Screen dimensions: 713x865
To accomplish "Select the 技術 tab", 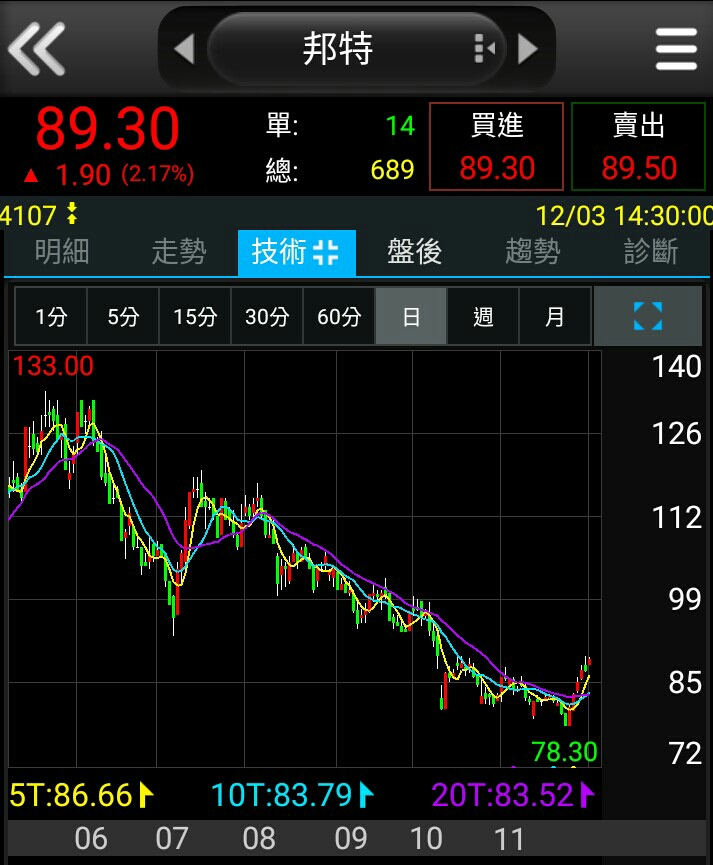I will point(296,252).
